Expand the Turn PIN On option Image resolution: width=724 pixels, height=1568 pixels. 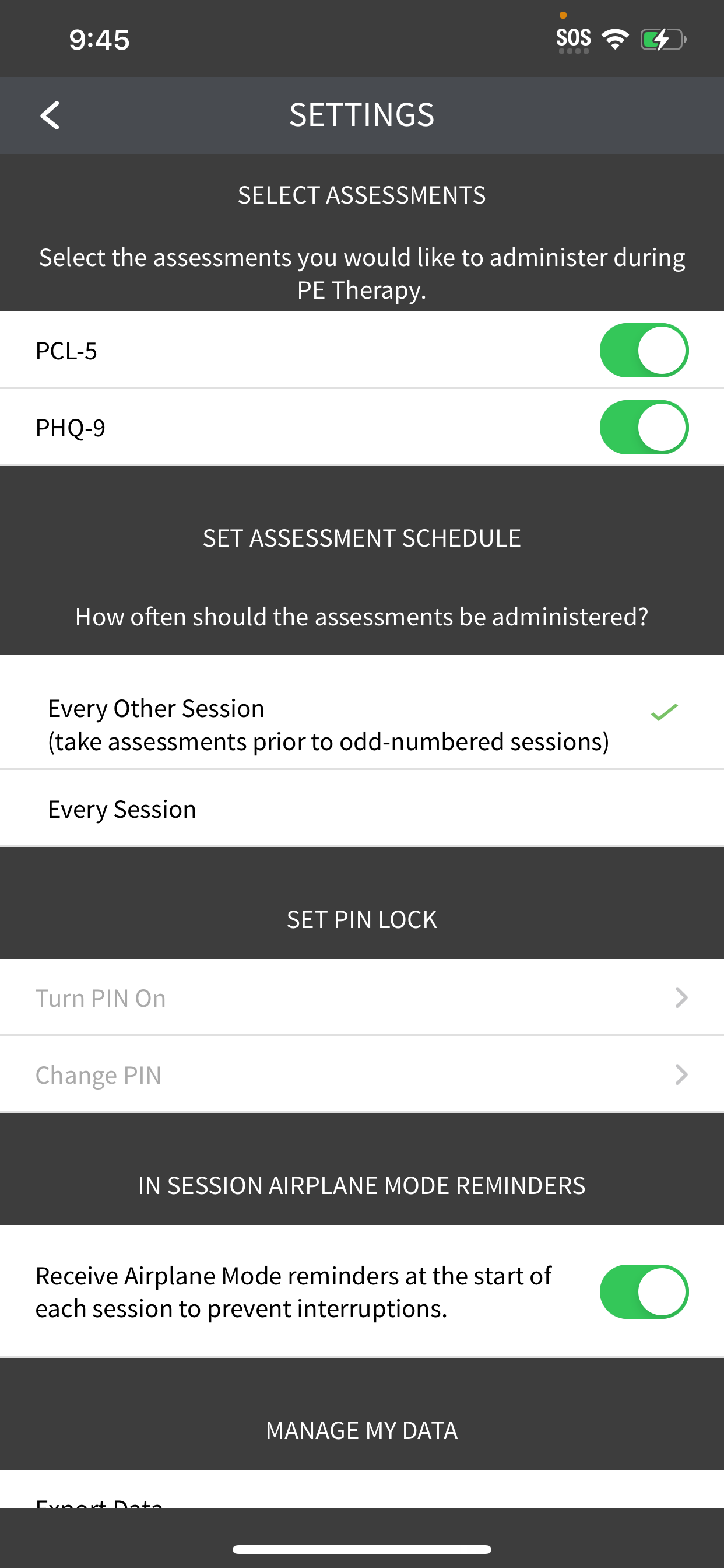[362, 997]
